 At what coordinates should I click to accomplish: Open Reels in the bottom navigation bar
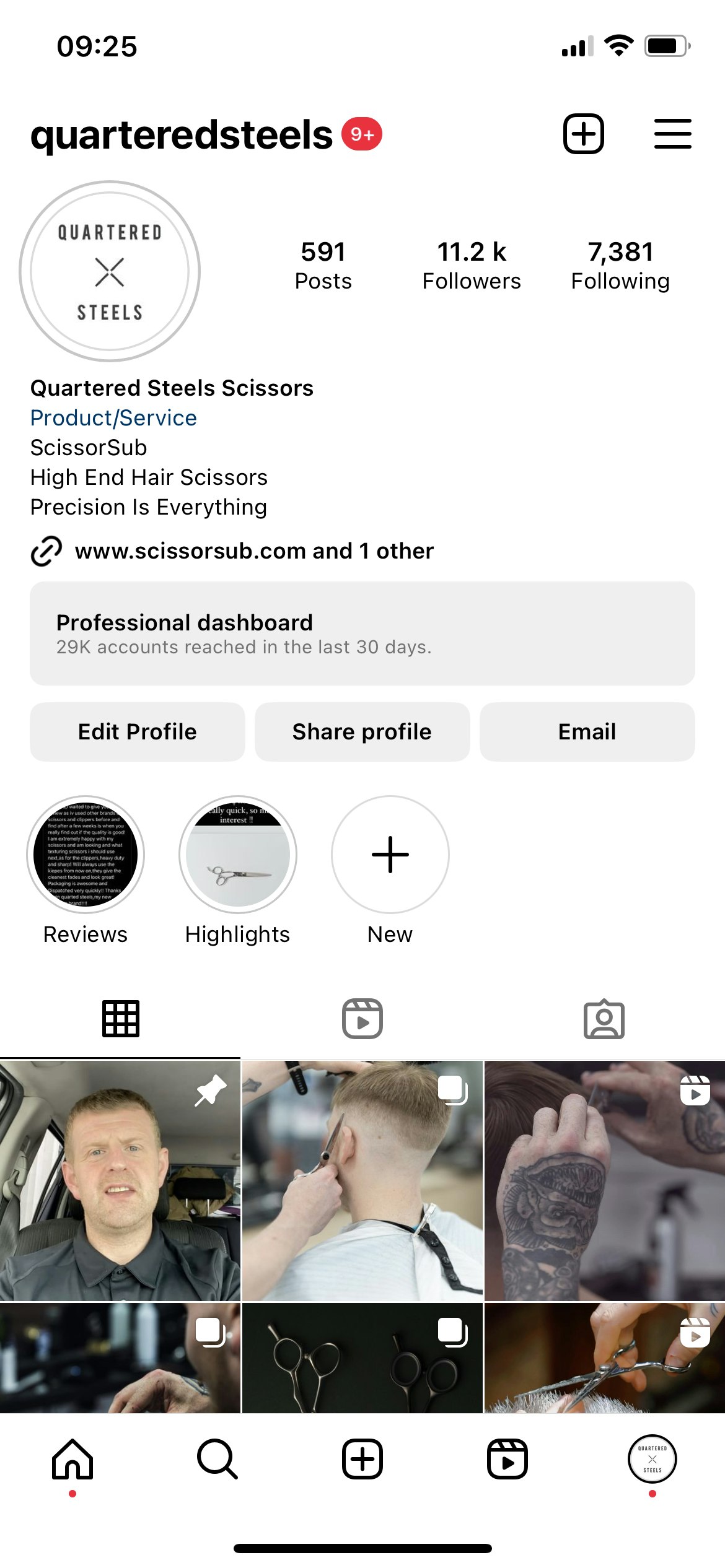pyautogui.click(x=507, y=1459)
